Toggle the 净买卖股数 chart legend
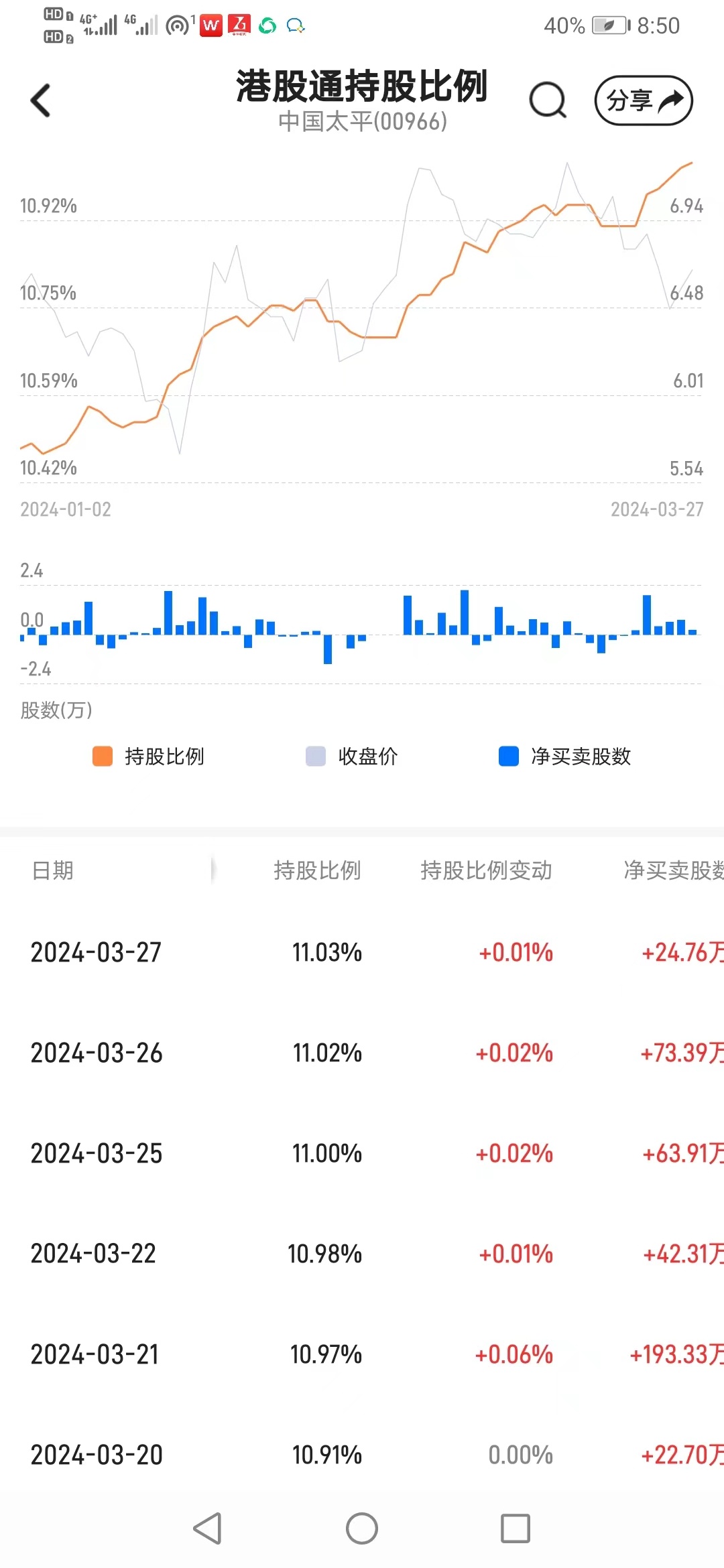The width and height of the screenshot is (724, 1568). click(565, 757)
